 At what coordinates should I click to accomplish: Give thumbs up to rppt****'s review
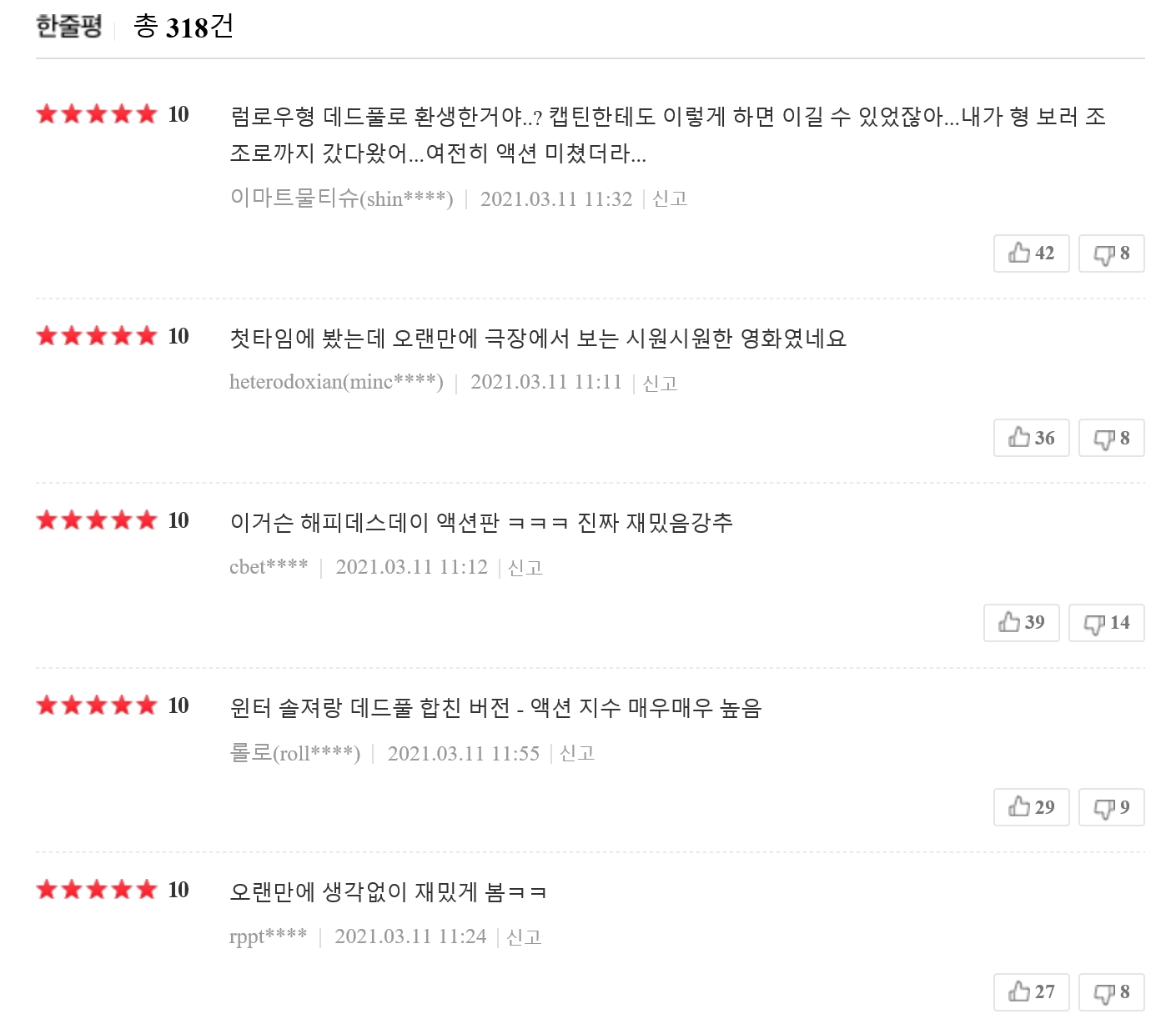tap(1031, 992)
